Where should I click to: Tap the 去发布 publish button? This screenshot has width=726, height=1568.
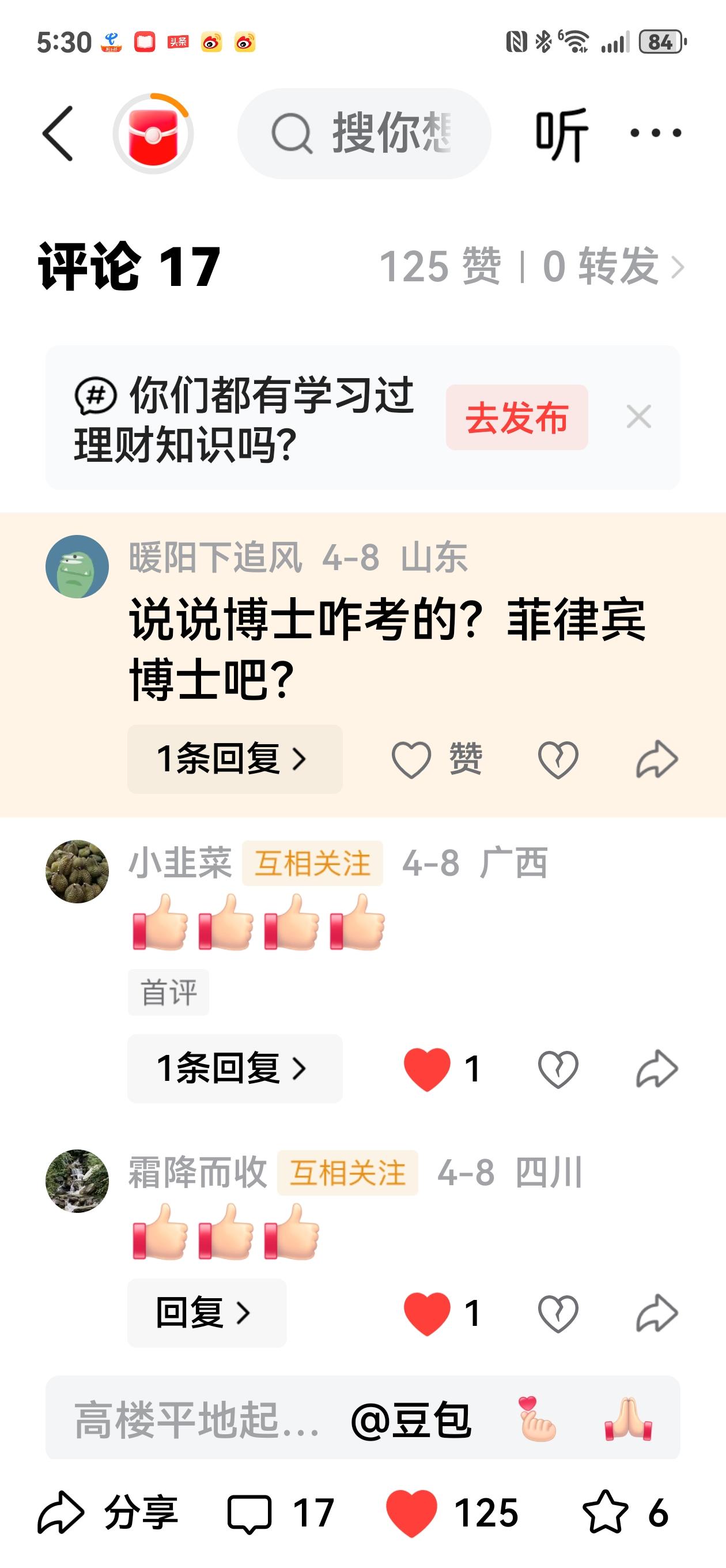(x=519, y=417)
